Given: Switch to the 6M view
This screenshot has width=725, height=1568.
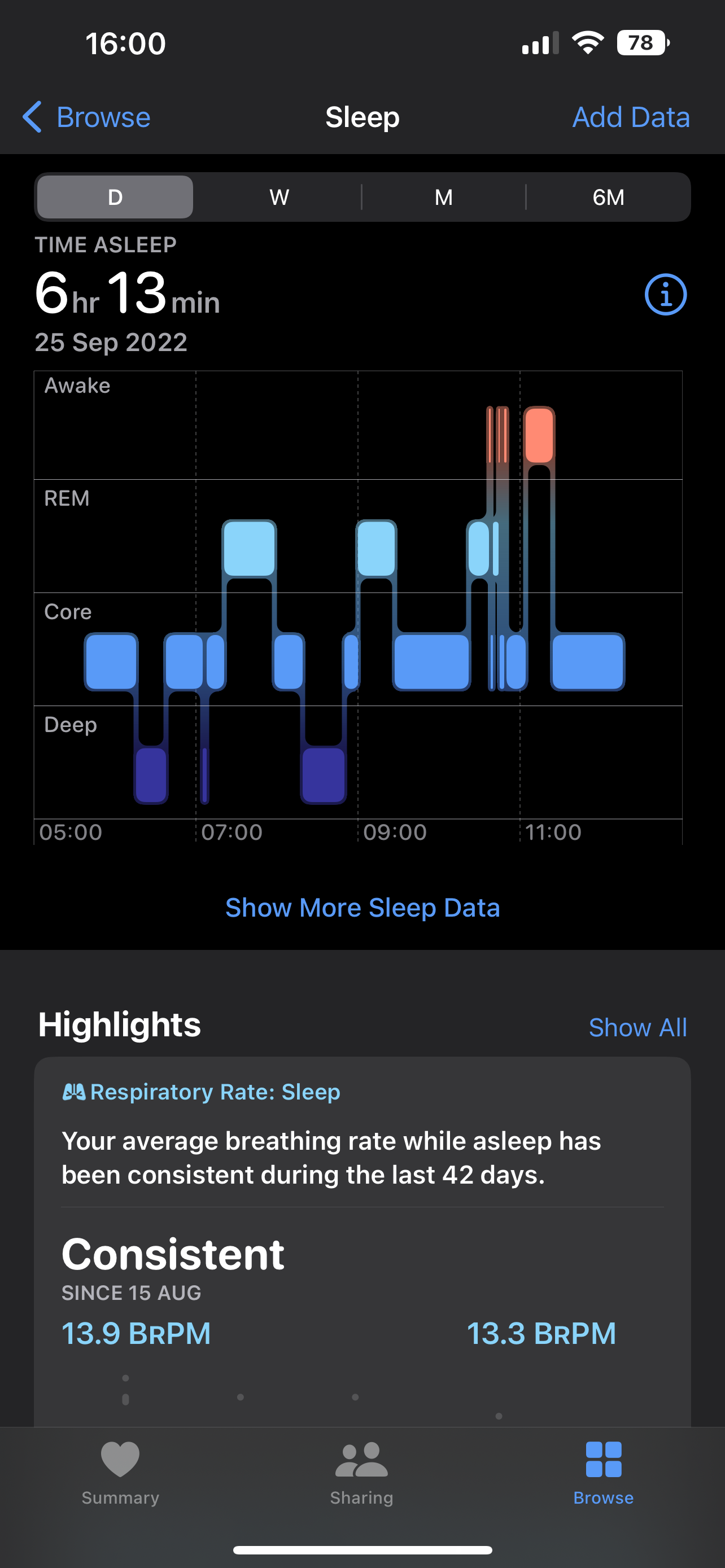Looking at the screenshot, I should tap(608, 197).
